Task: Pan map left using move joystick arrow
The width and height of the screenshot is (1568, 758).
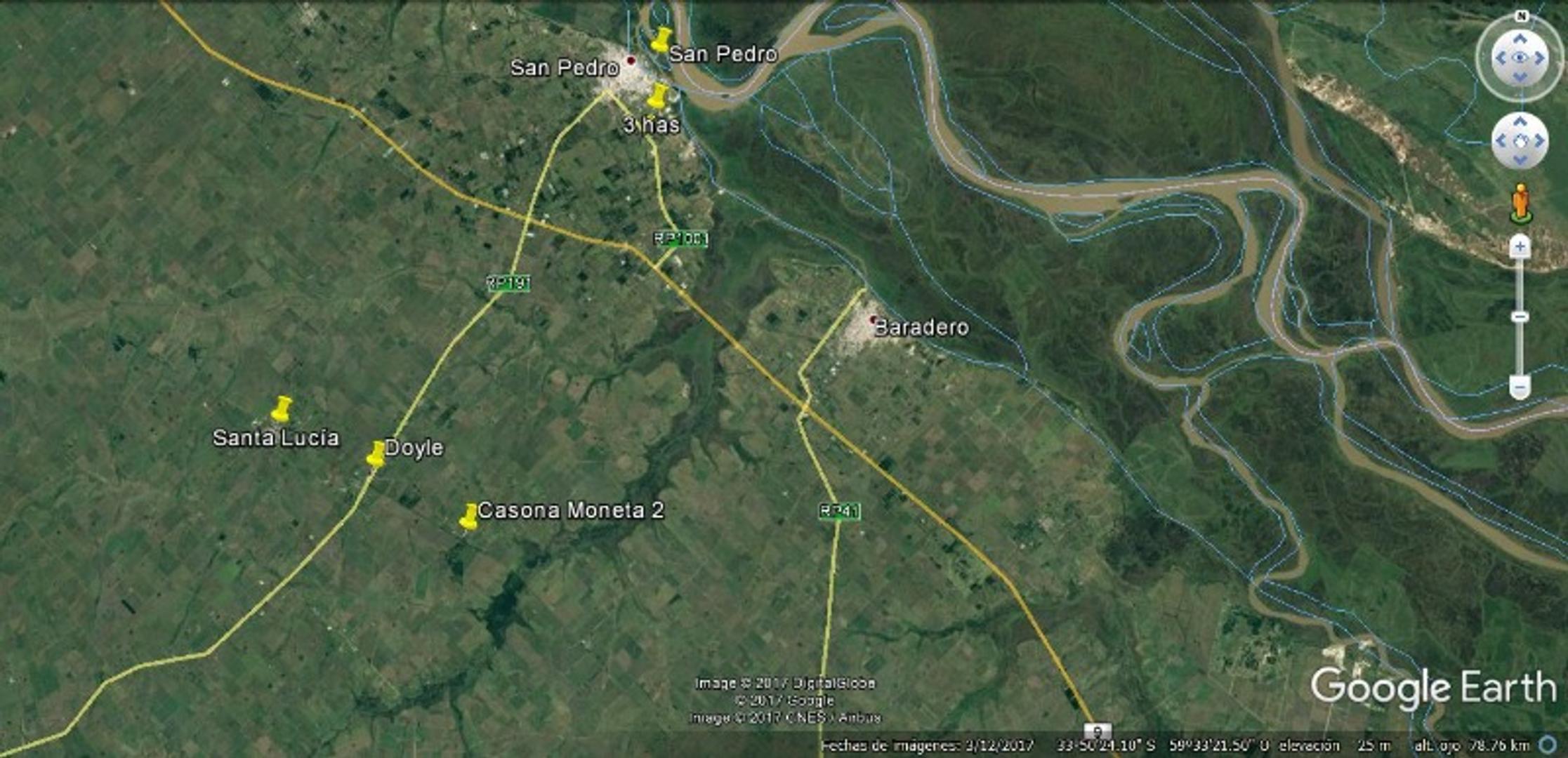Action: [1500, 141]
